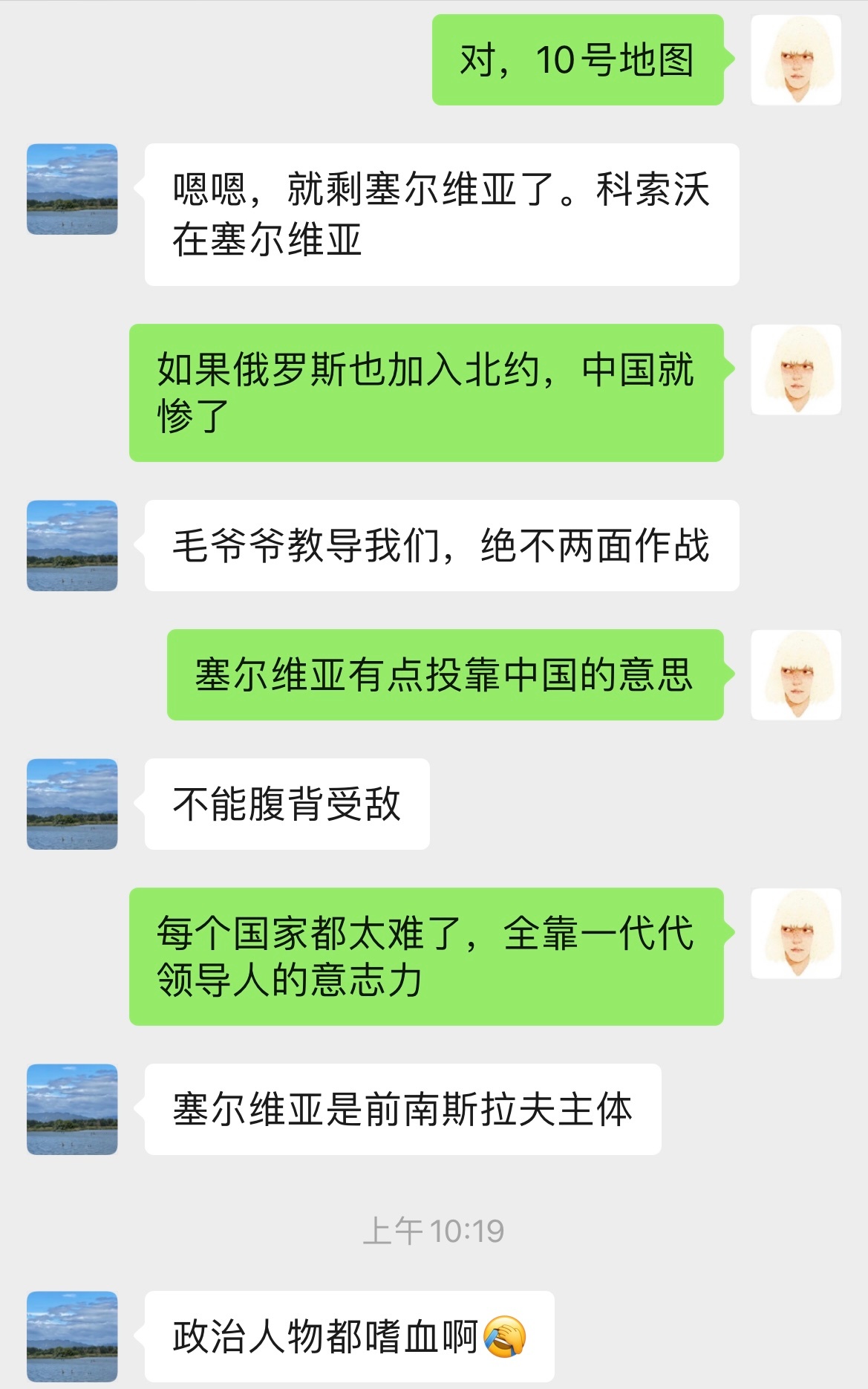The image size is (868, 1389).
Task: Open landscape avatar next to "政治人物都嗜血啊"
Action: tap(72, 1336)
